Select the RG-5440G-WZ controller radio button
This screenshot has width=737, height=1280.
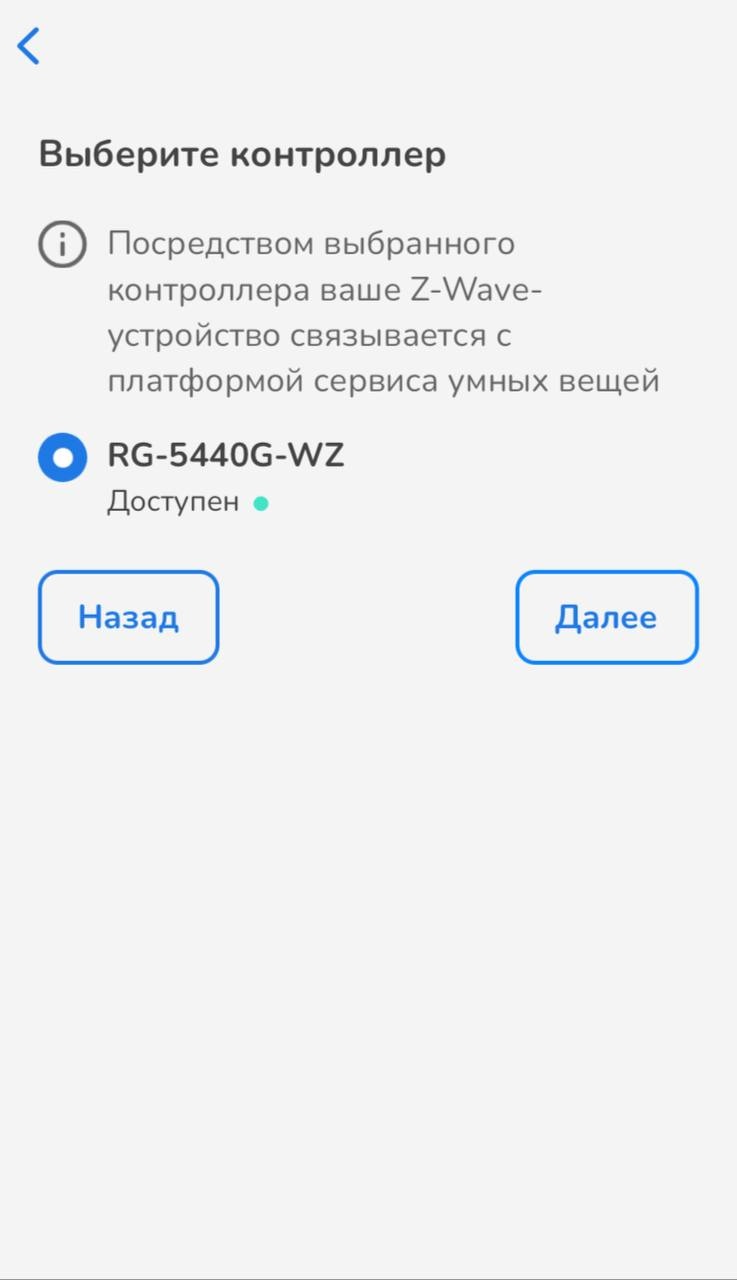point(63,457)
